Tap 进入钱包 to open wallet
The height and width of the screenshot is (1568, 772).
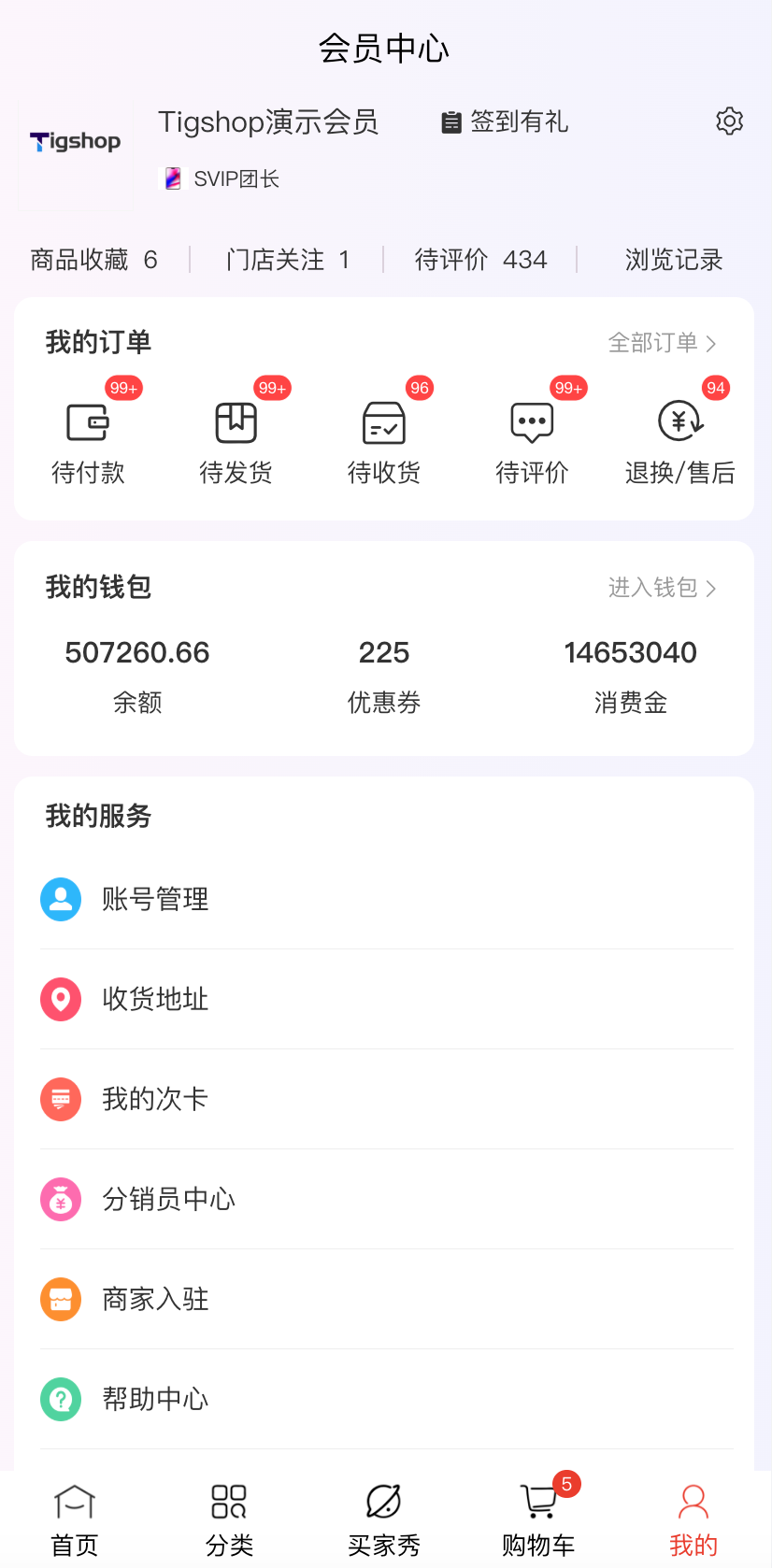coord(662,588)
